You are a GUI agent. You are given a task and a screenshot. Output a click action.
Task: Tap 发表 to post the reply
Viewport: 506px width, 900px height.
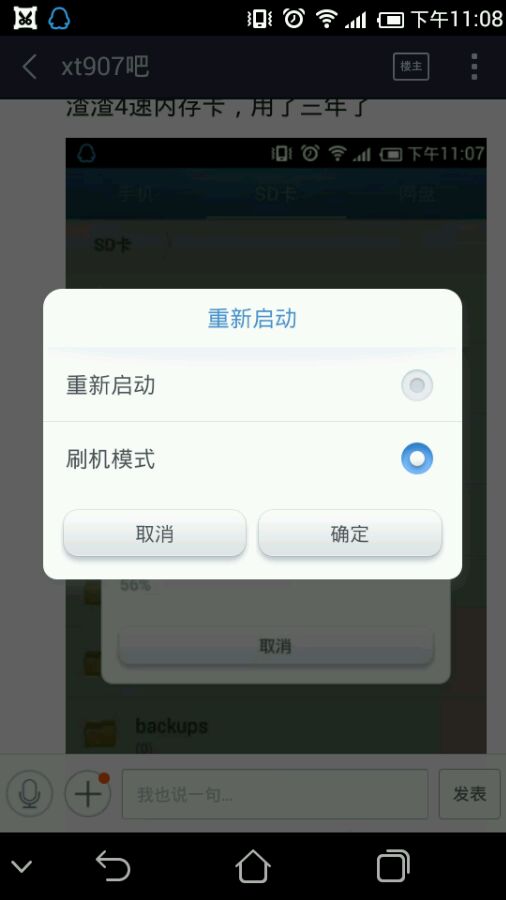coord(469,794)
